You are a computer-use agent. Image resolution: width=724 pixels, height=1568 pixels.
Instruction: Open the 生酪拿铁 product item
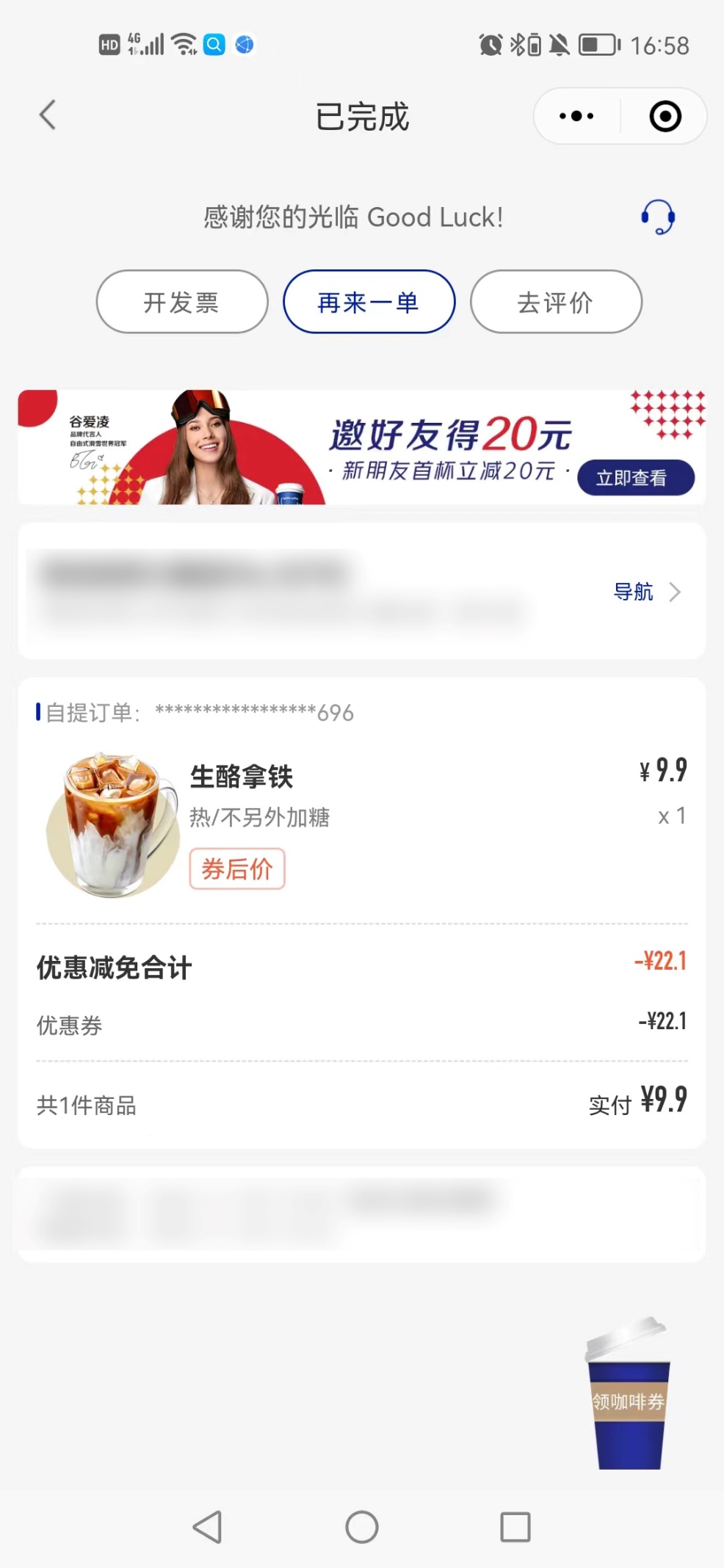click(242, 777)
